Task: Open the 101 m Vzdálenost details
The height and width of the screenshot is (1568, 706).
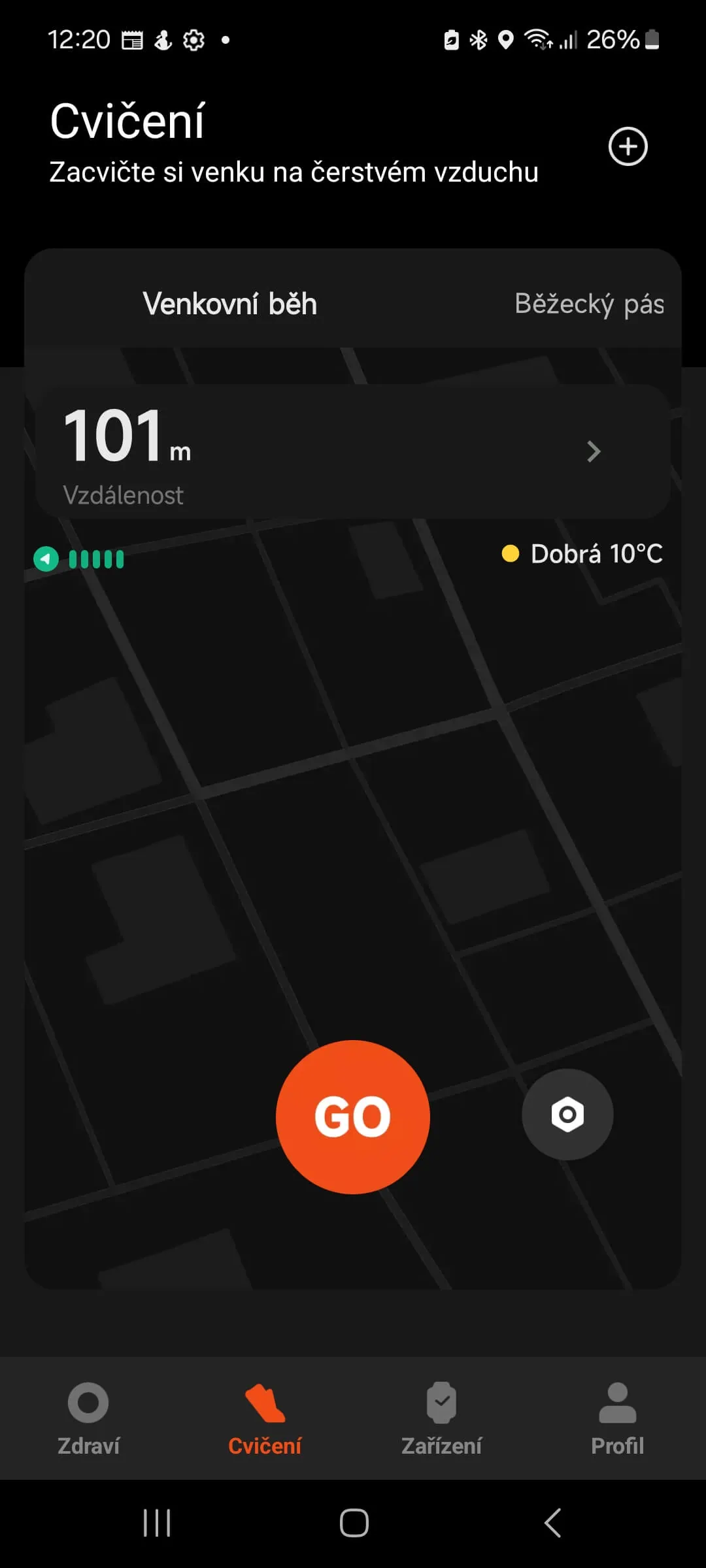Action: pyautogui.click(x=353, y=451)
